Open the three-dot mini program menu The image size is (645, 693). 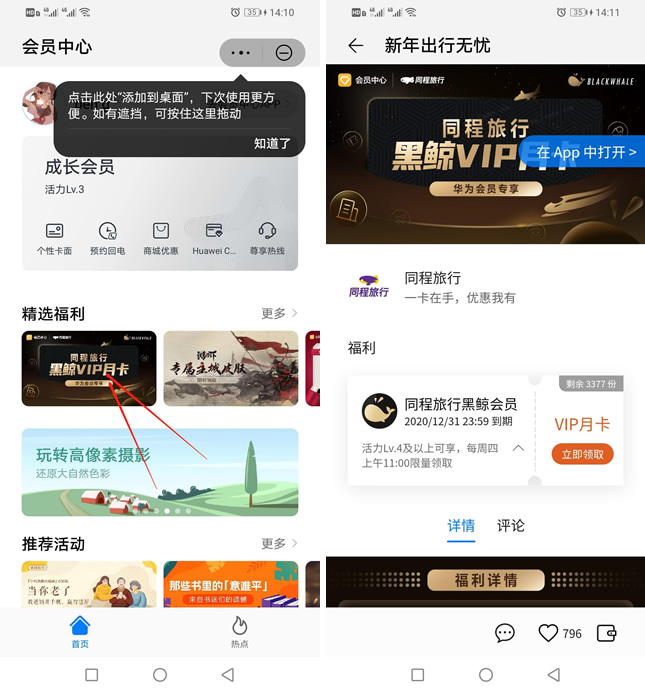[241, 53]
